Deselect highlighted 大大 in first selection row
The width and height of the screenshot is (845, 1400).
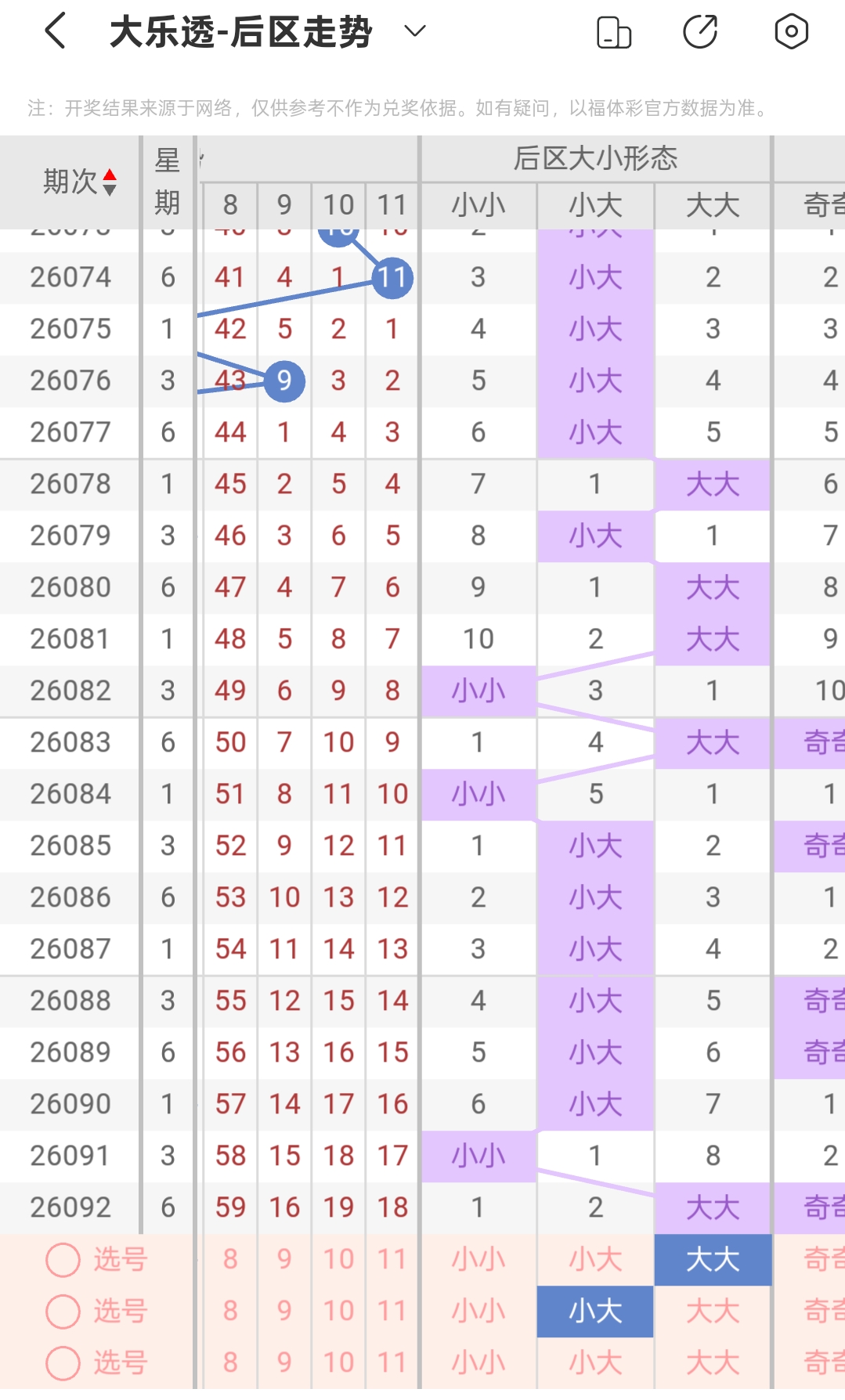(713, 1260)
